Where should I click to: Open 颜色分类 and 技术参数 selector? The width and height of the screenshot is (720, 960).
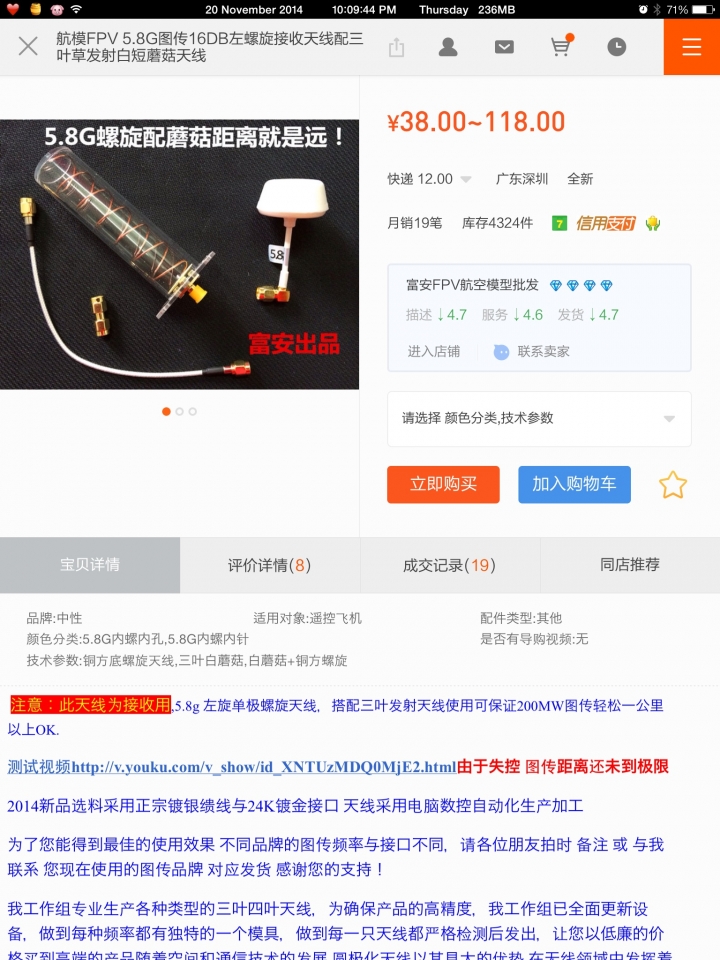click(539, 418)
